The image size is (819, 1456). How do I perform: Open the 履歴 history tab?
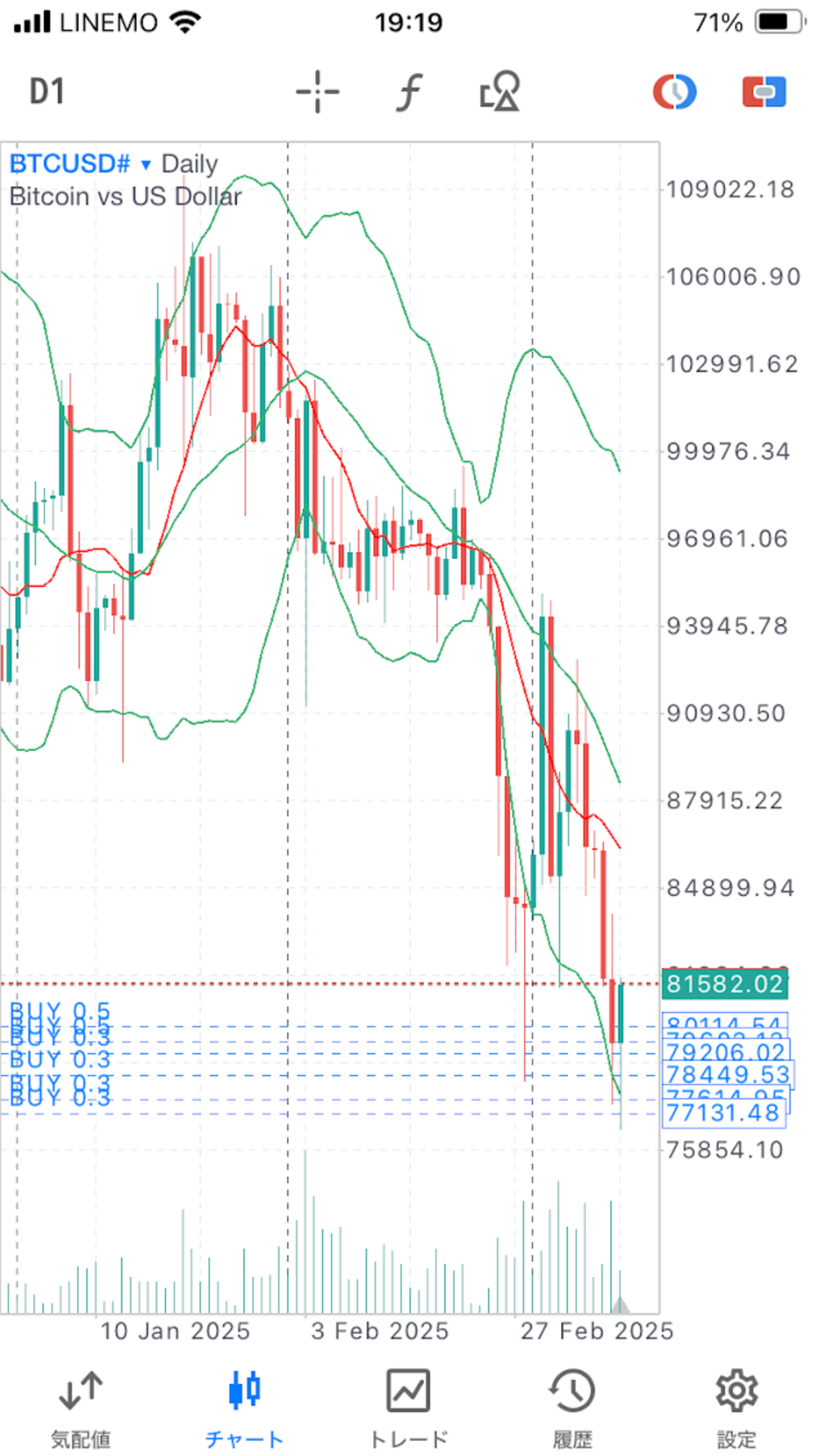572,1406
